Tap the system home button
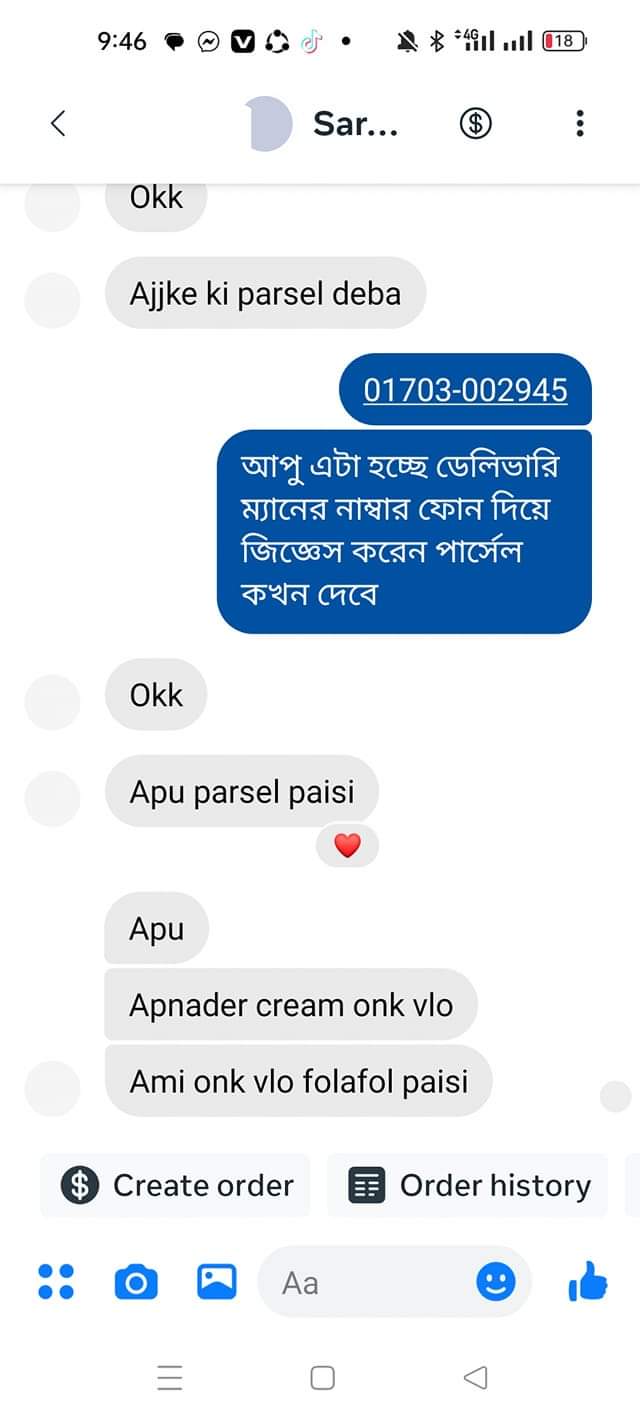Image resolution: width=640 pixels, height=1422 pixels. 322,1378
